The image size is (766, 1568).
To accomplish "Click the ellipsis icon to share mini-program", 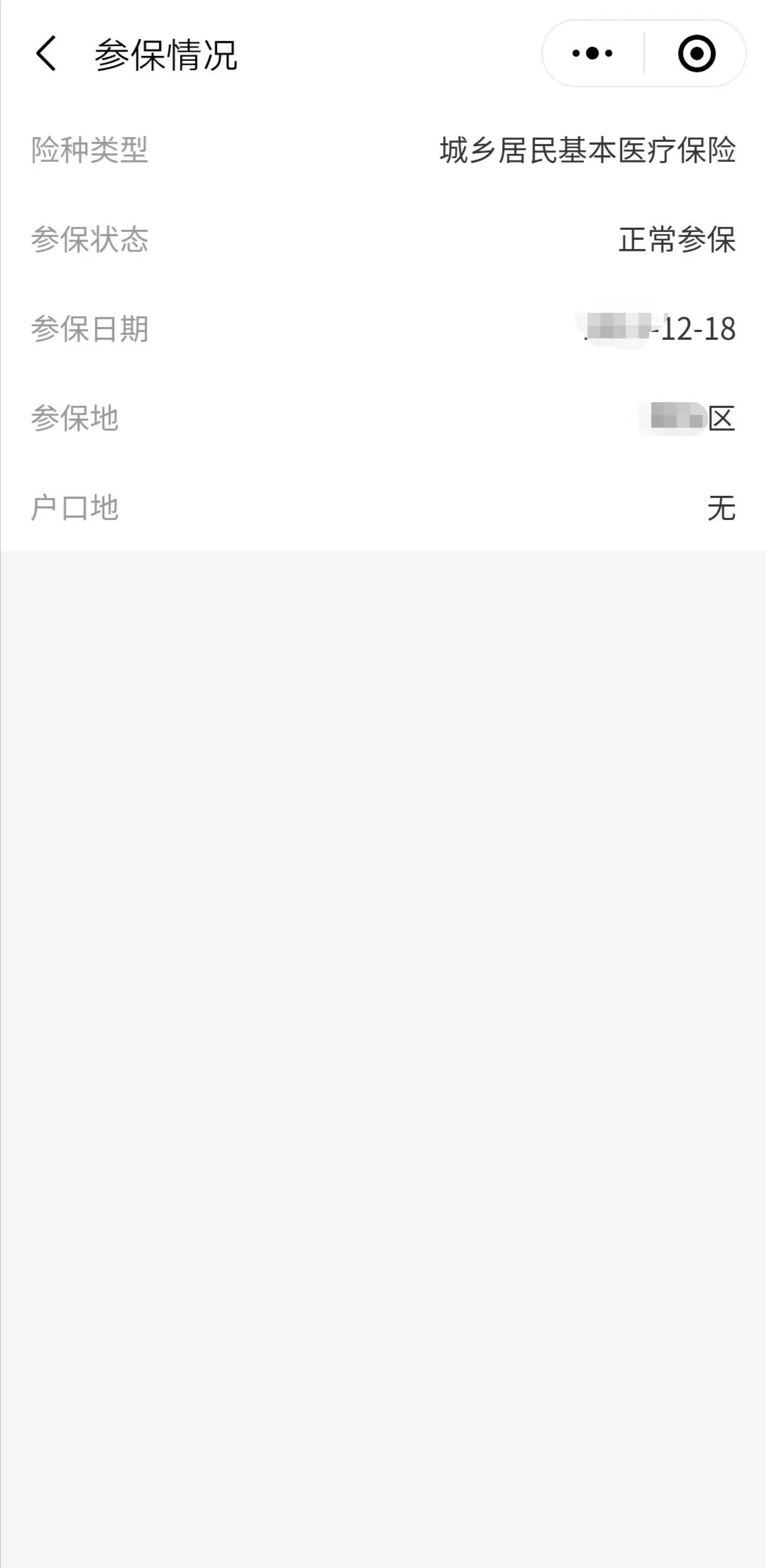I will coord(593,52).
